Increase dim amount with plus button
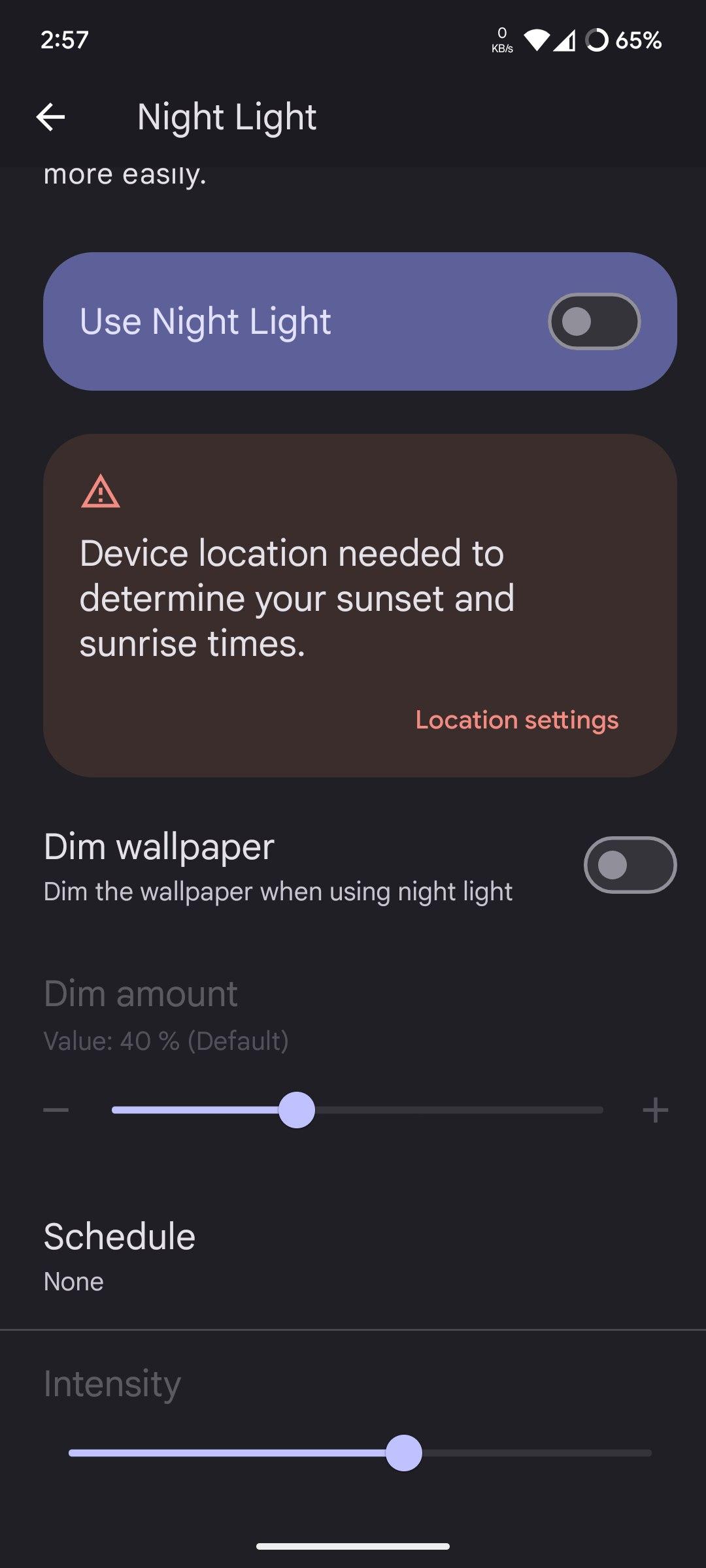 [x=655, y=1110]
